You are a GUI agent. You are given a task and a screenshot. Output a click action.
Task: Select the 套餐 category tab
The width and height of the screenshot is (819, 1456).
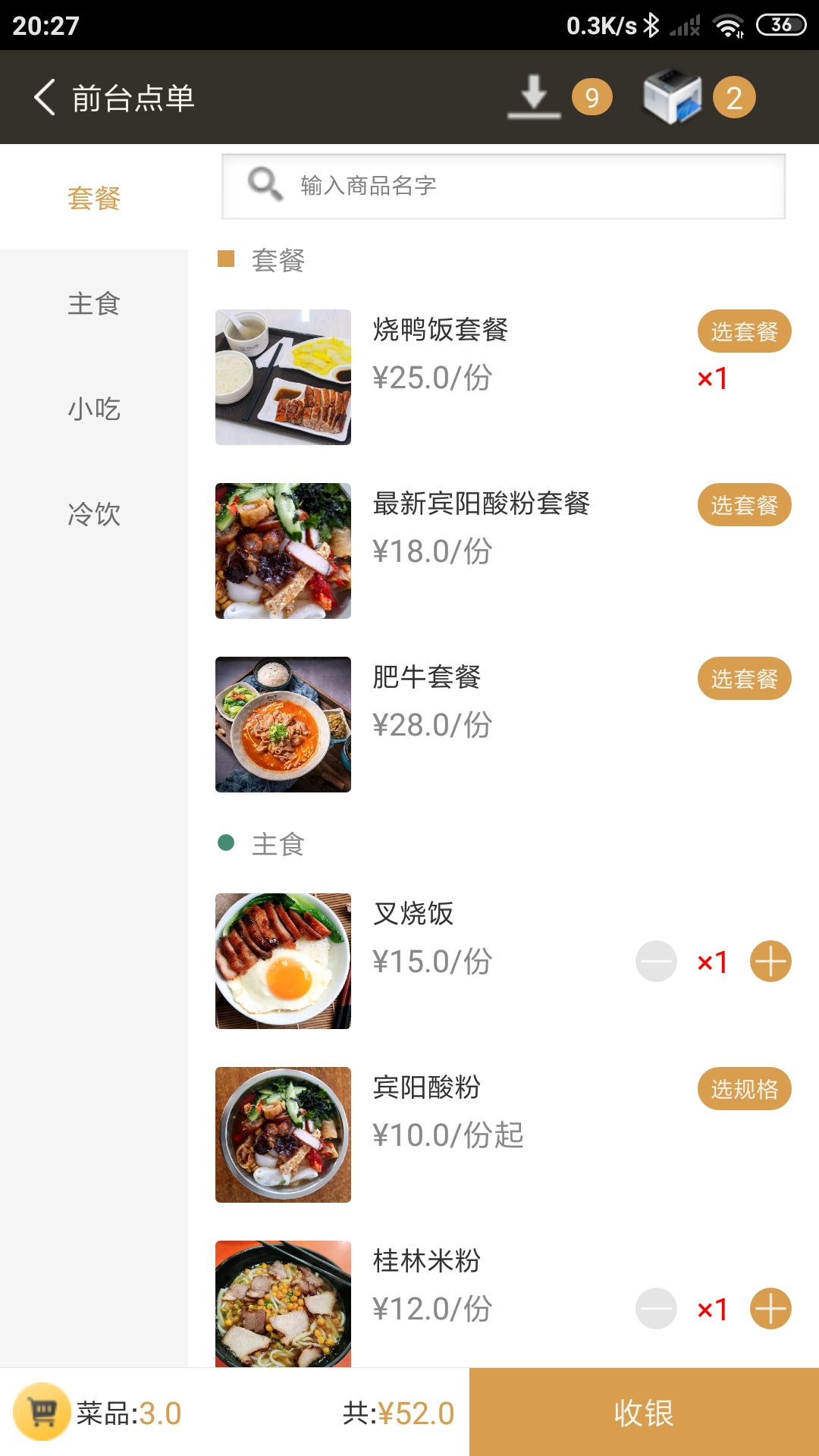click(x=93, y=199)
